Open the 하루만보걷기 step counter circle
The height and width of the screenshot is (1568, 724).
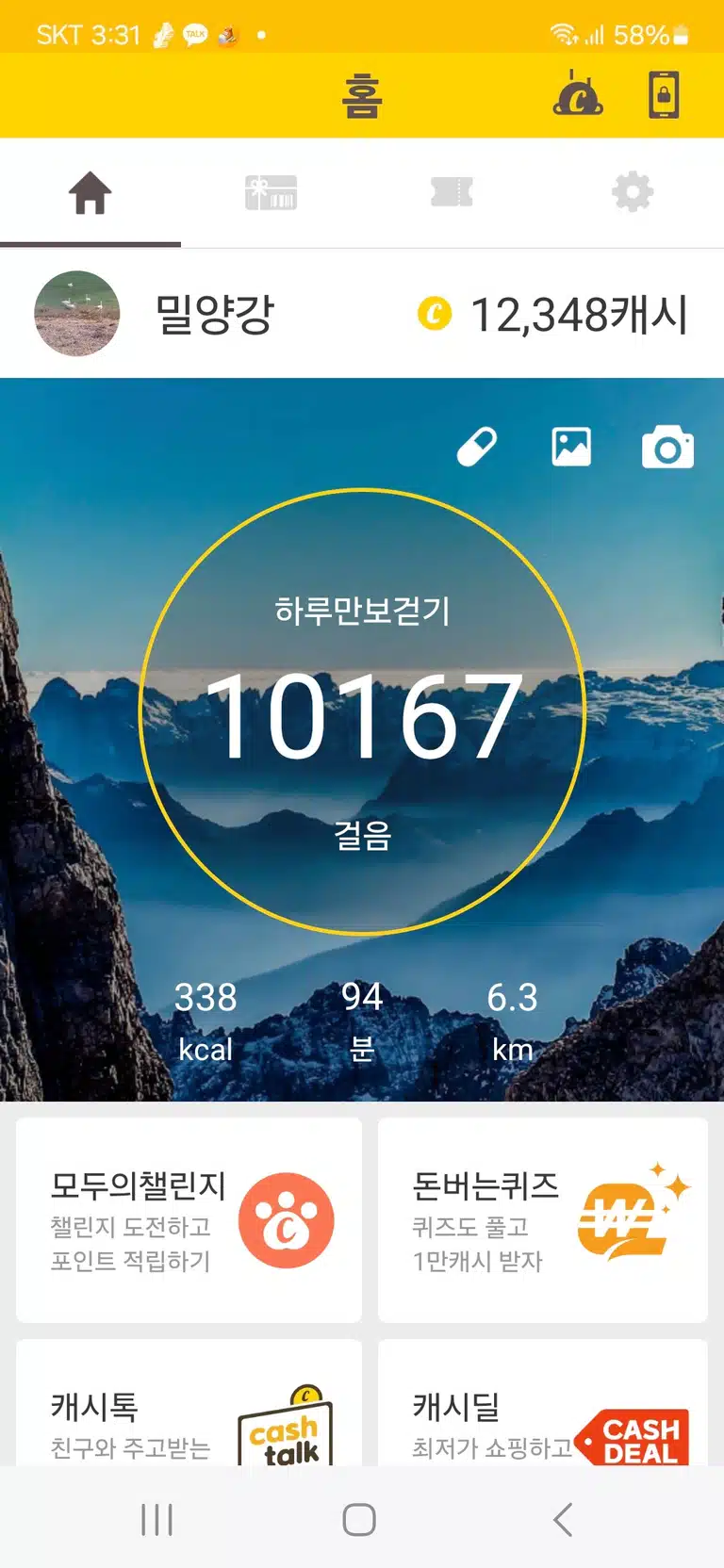coord(362,711)
